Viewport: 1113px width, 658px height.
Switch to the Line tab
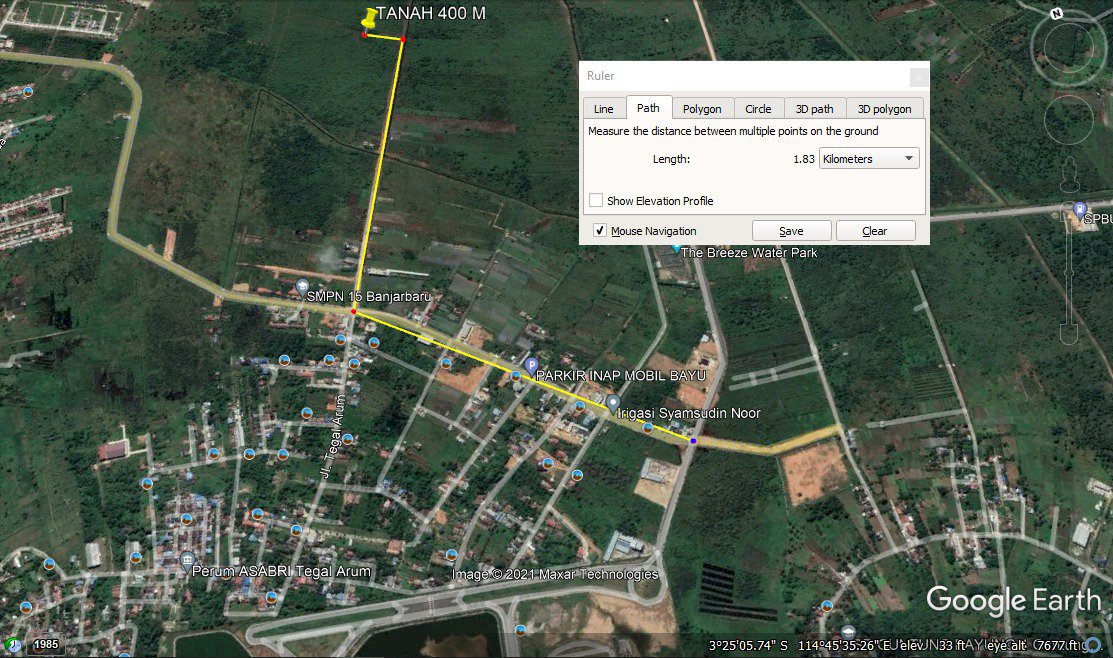click(x=603, y=109)
